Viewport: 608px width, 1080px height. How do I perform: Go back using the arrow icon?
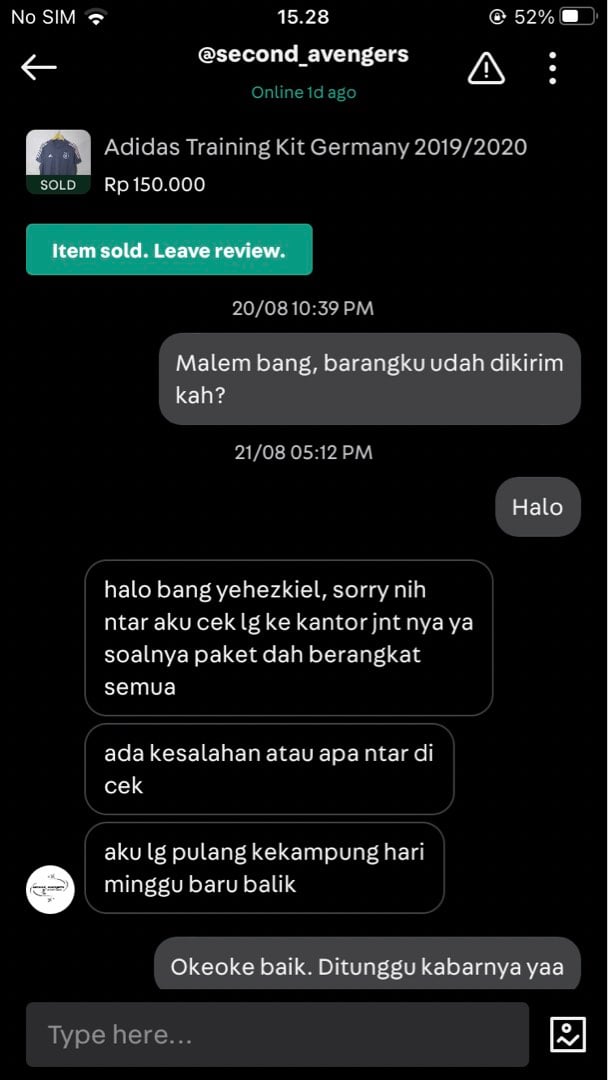(39, 68)
